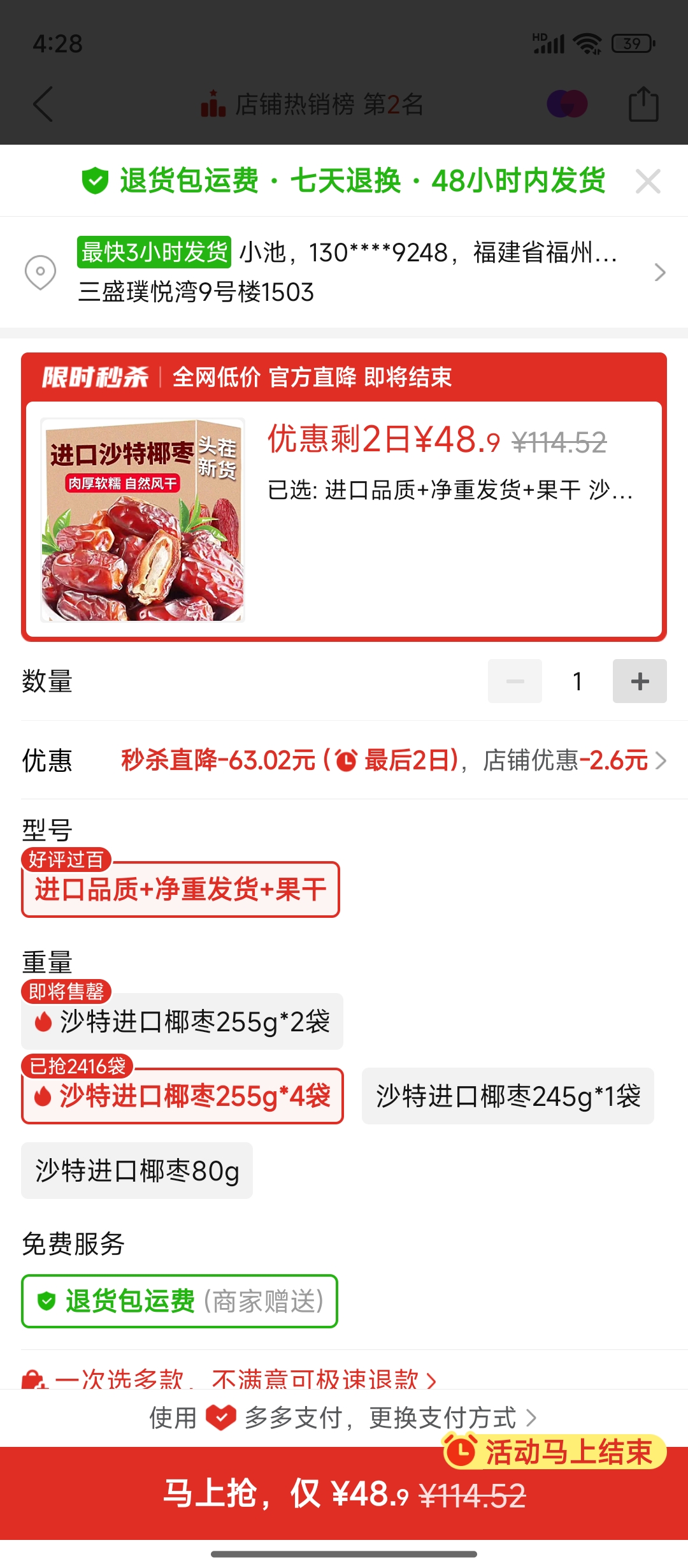
Task: Increase quantity with the plus button
Action: tap(640, 681)
